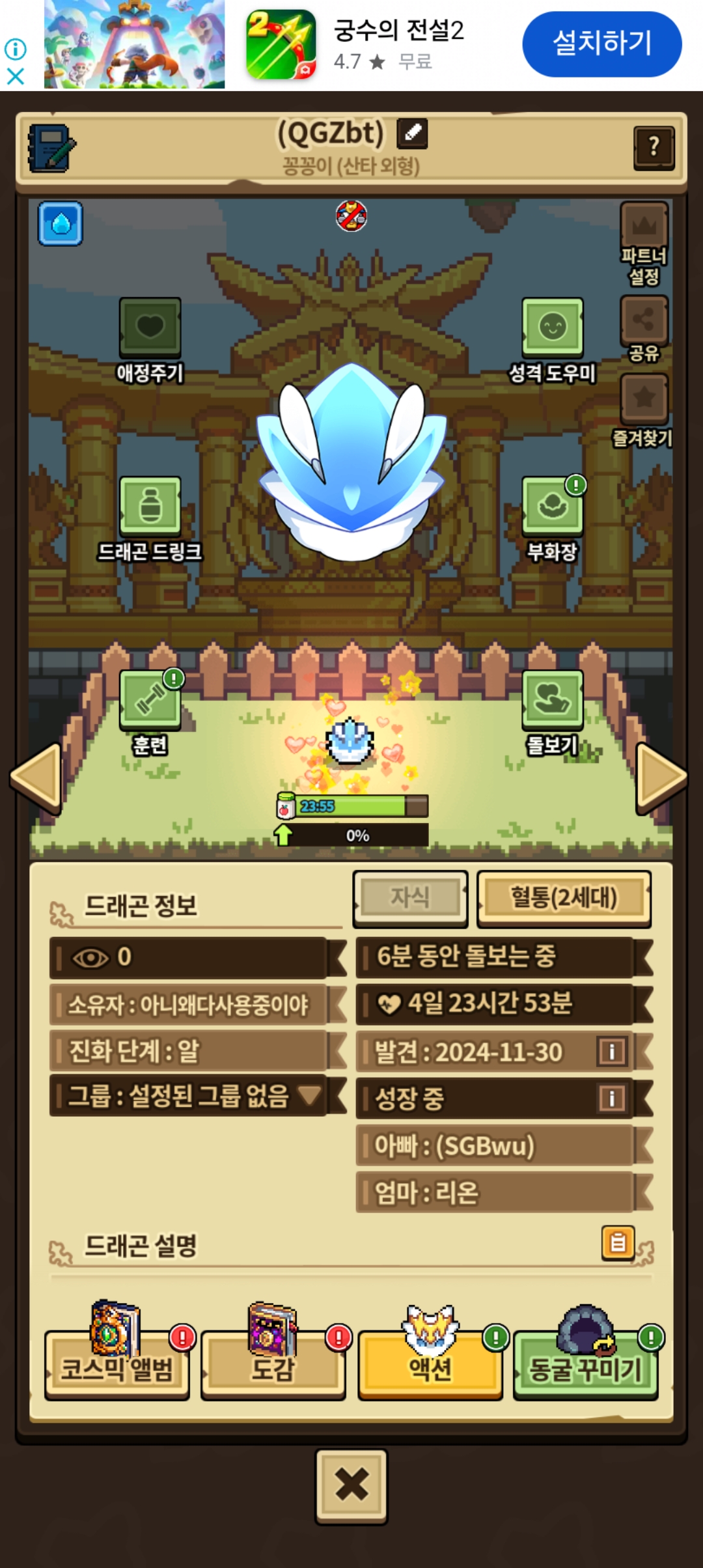703x1568 pixels.
Task: Open 동굴 꾸미기 cave decorating
Action: point(585,1368)
